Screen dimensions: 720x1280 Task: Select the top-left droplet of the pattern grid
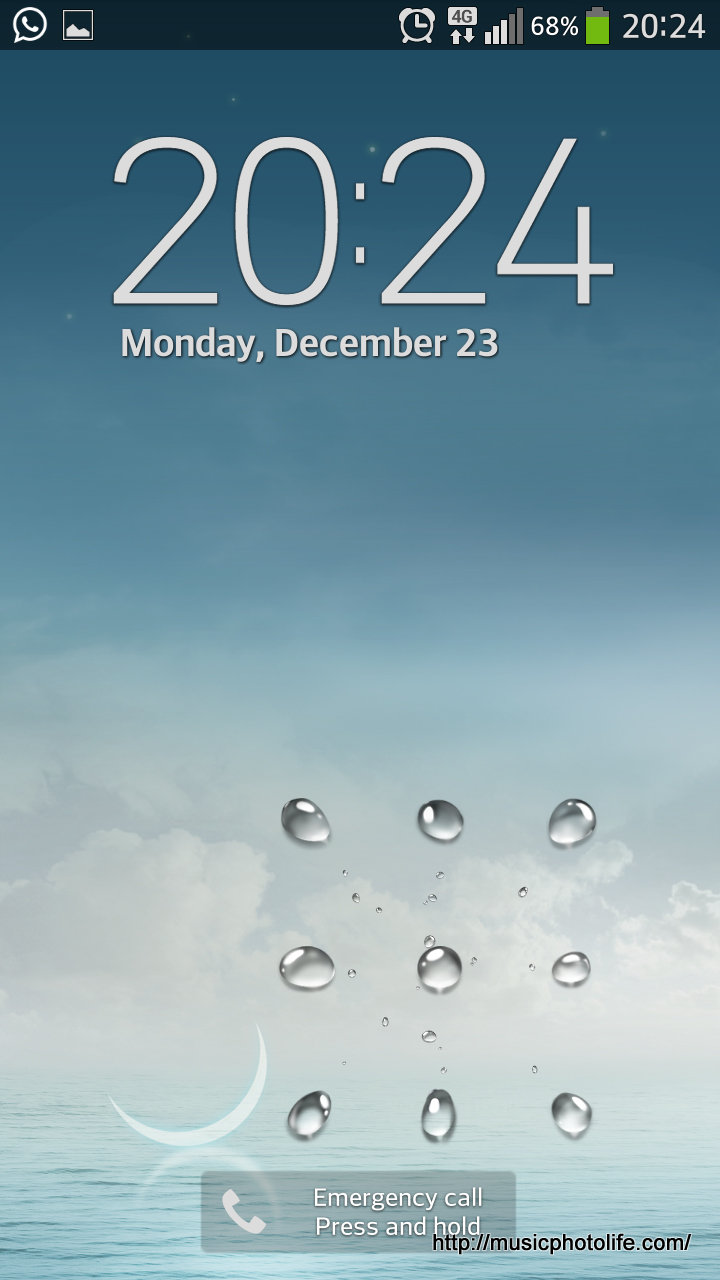tap(305, 821)
